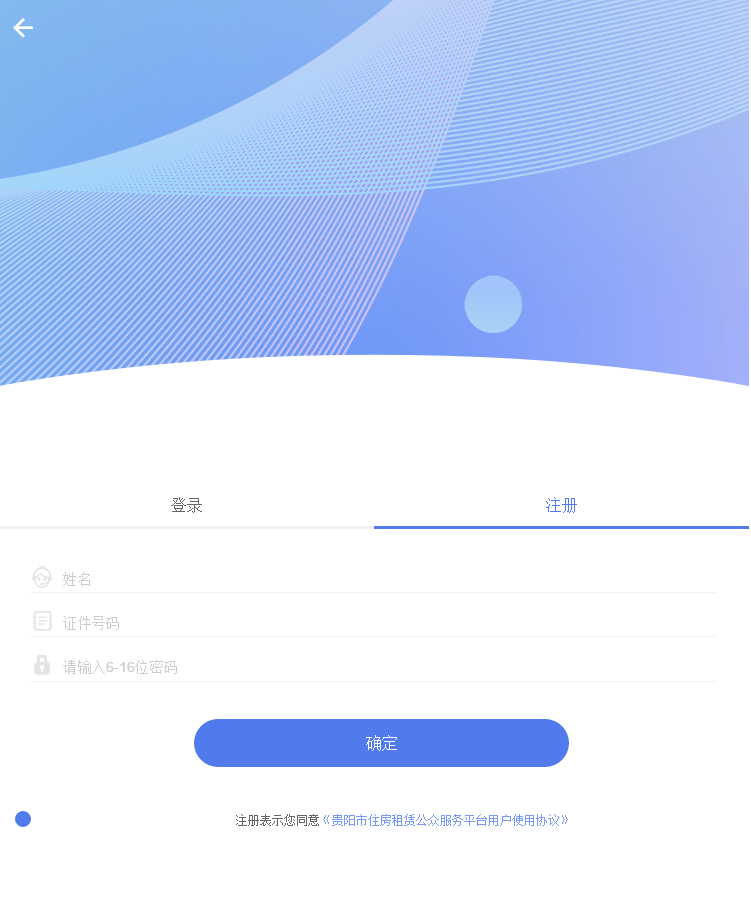Viewport: 751px width, 903px height.
Task: Toggle the agreement checkbox circle
Action: pos(23,819)
